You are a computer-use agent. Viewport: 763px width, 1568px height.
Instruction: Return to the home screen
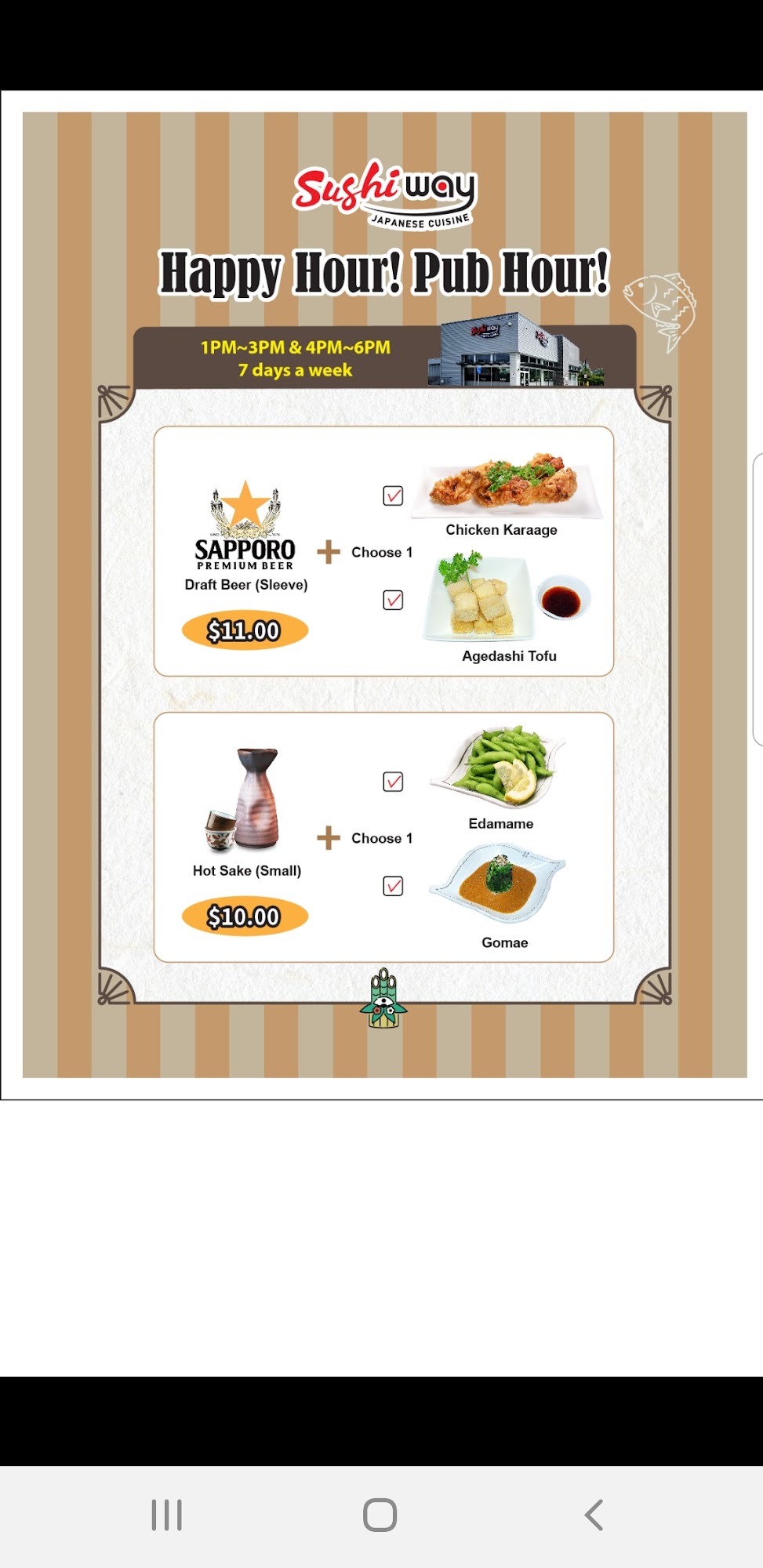point(380,1515)
